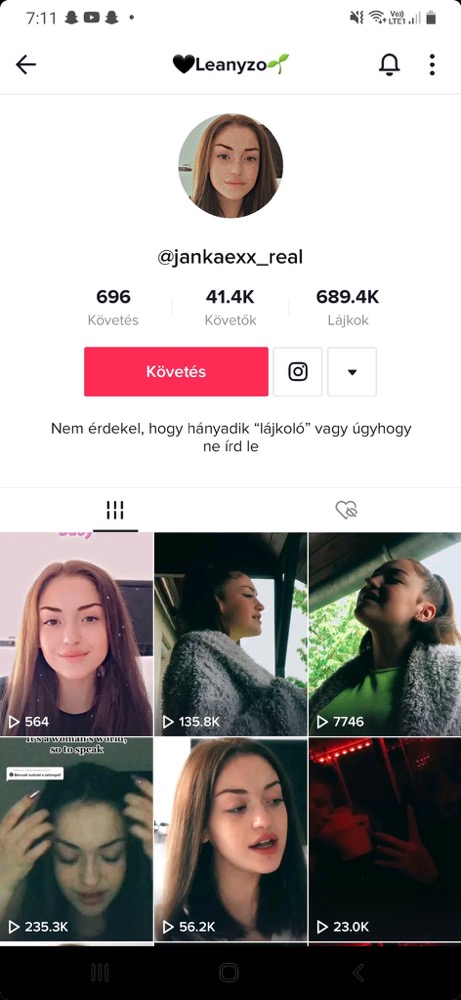Open the video with 135.8K views
Viewport: 461px width, 1000px height.
[x=230, y=634]
